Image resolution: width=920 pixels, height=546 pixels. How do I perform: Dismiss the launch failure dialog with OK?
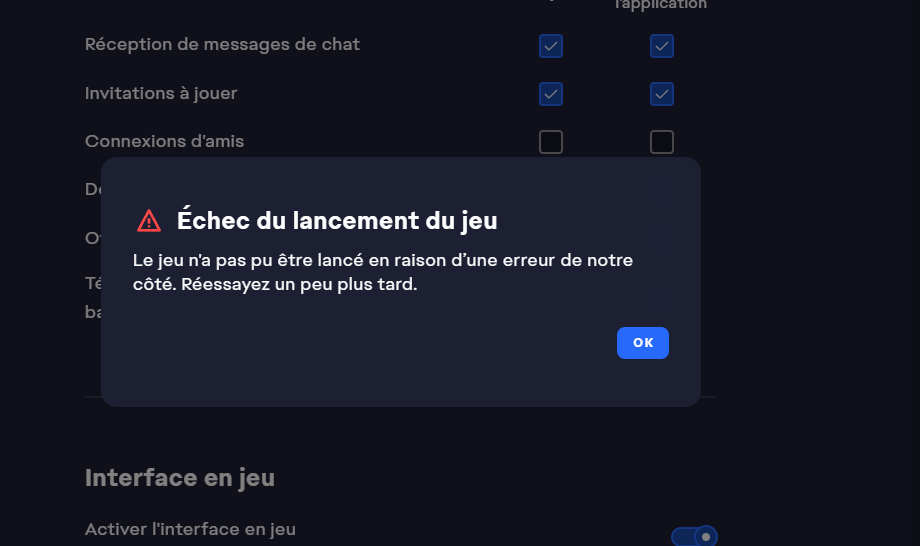pyautogui.click(x=642, y=343)
